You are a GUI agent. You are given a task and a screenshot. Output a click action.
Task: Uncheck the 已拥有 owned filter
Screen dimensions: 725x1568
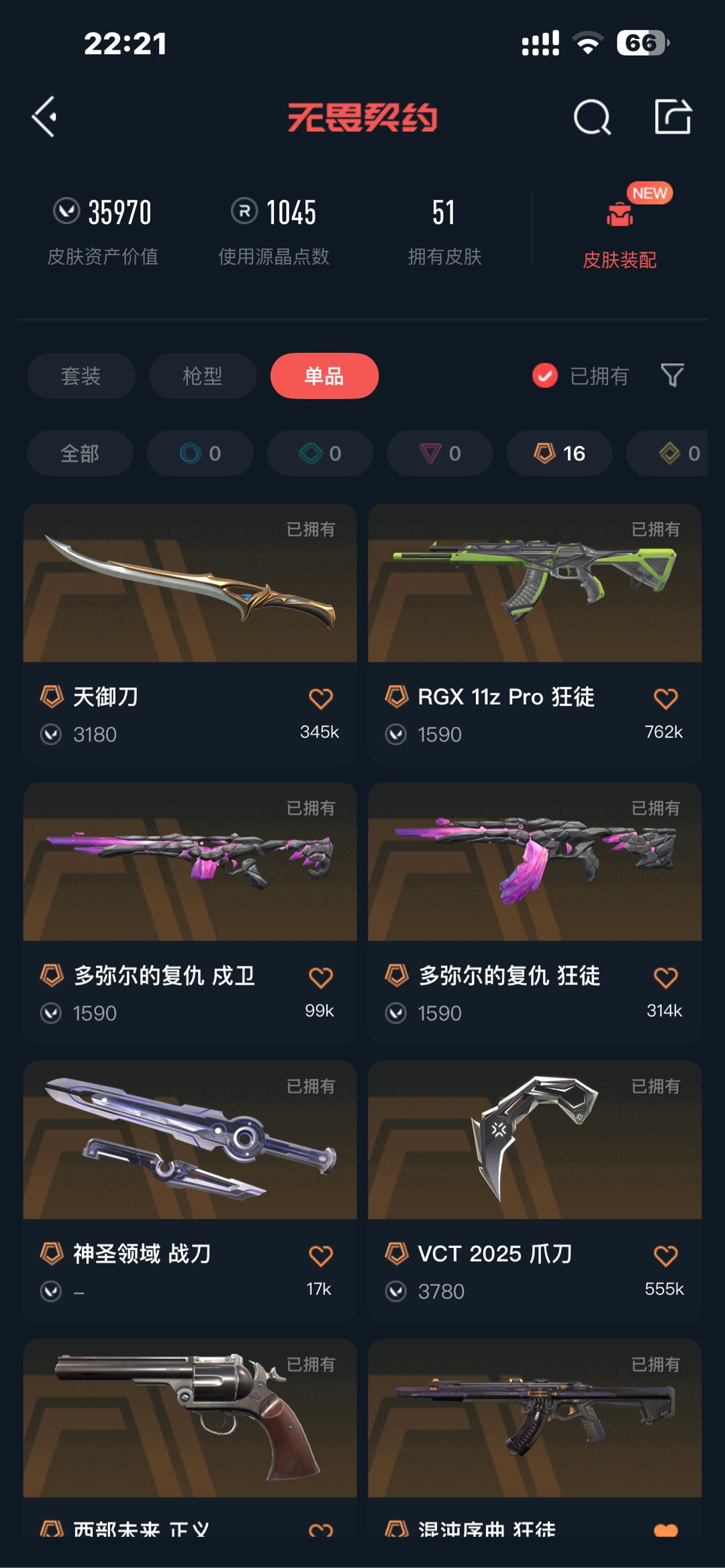coord(580,376)
